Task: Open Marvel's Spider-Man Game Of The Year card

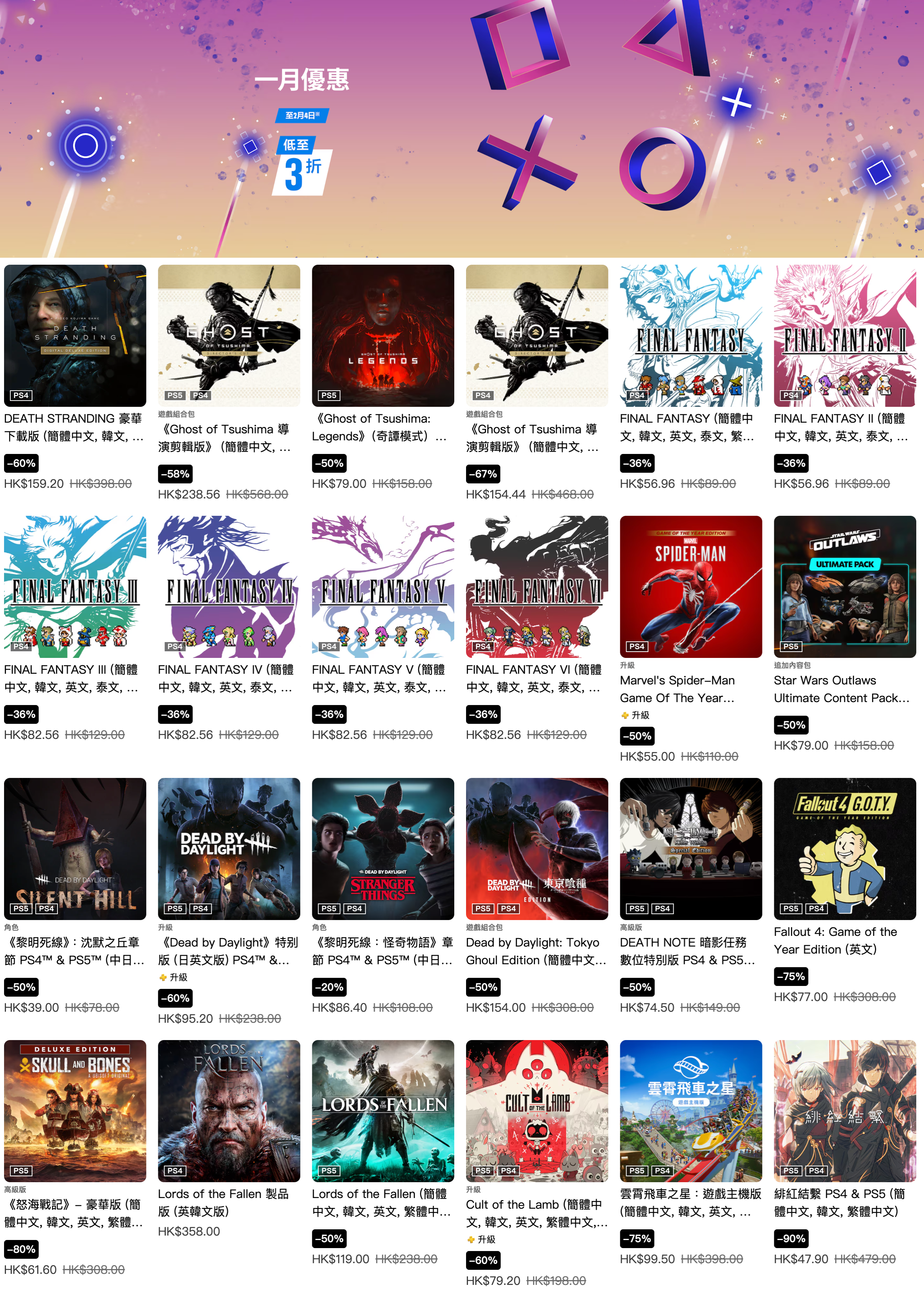Action: pyautogui.click(x=690, y=586)
